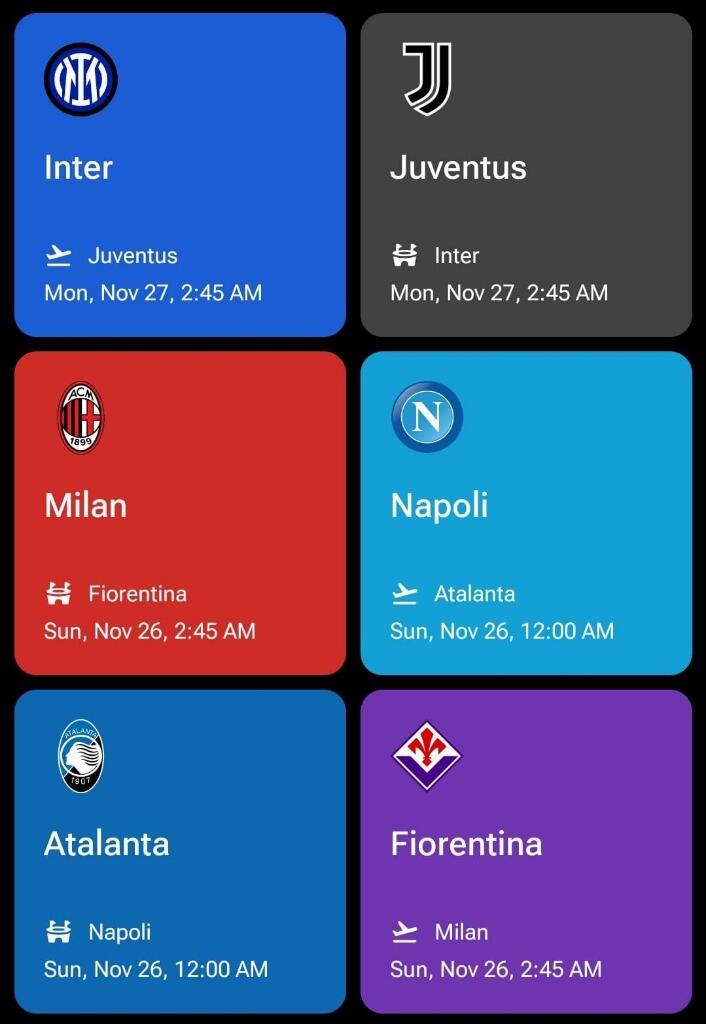Open the Inter team card
The height and width of the screenshot is (1024, 706).
click(x=180, y=175)
